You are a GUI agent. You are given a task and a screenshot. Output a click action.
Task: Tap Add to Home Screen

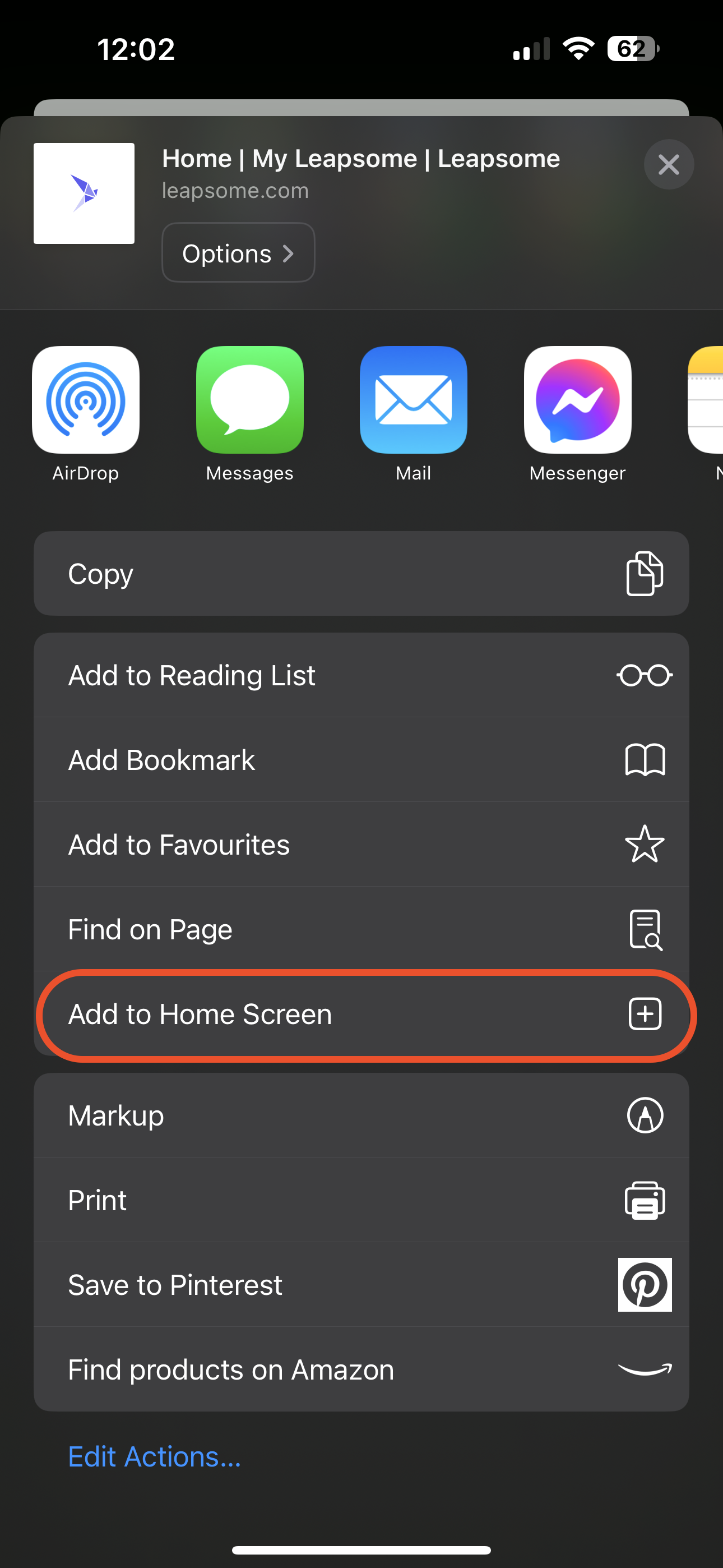(361, 1014)
